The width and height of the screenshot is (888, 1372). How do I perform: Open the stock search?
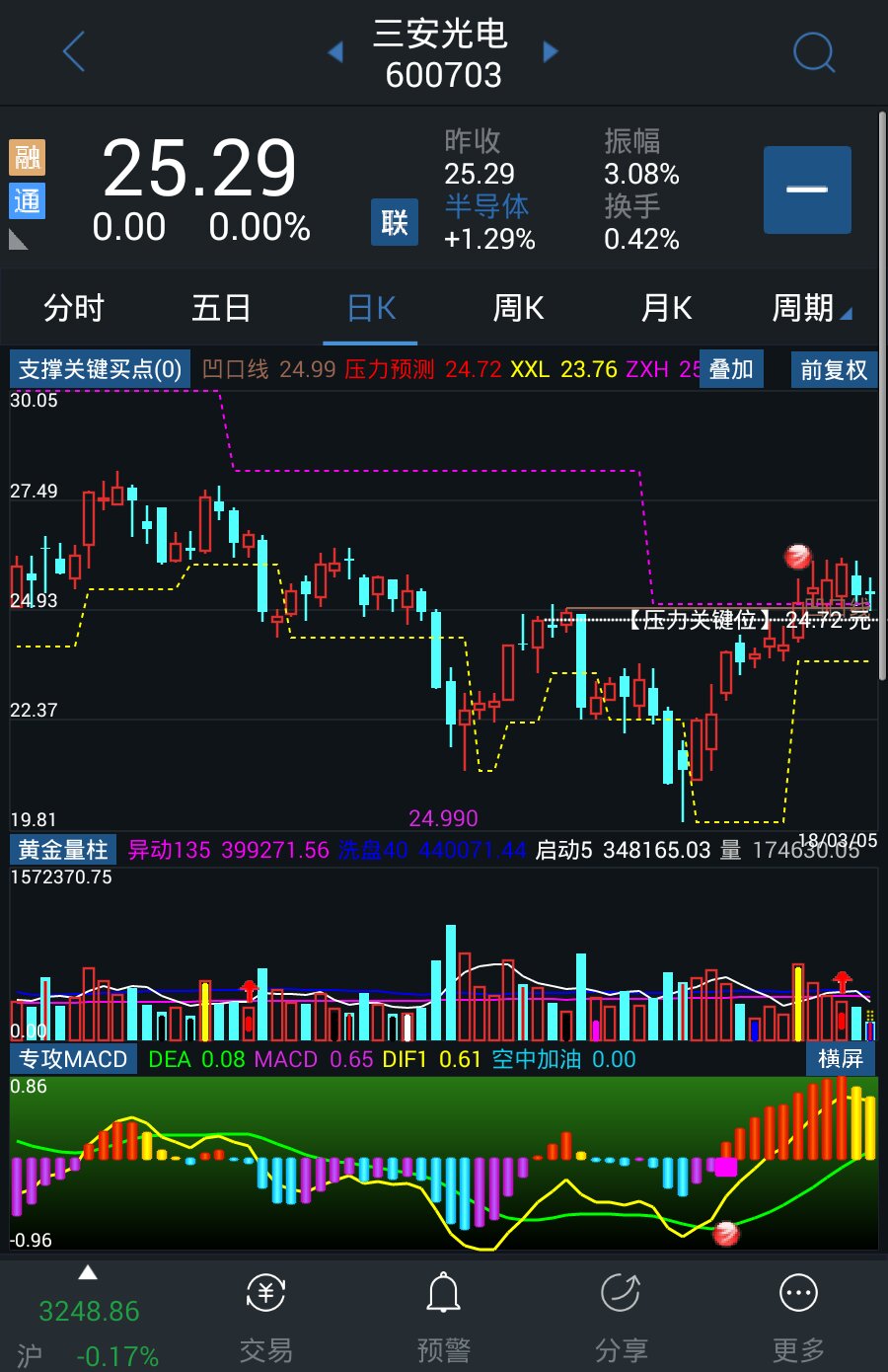tap(813, 51)
